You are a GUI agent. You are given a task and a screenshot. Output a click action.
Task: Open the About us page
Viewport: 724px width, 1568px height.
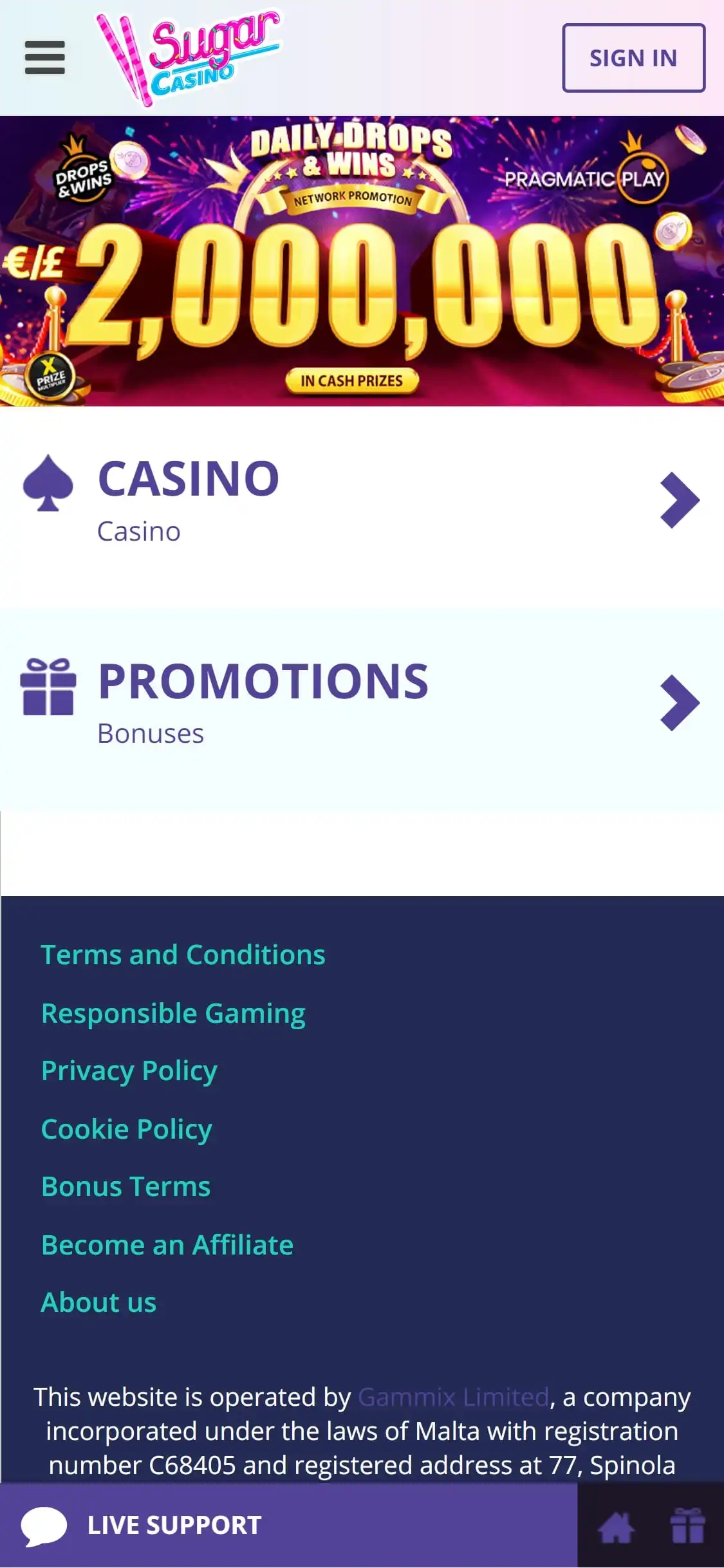click(98, 1303)
